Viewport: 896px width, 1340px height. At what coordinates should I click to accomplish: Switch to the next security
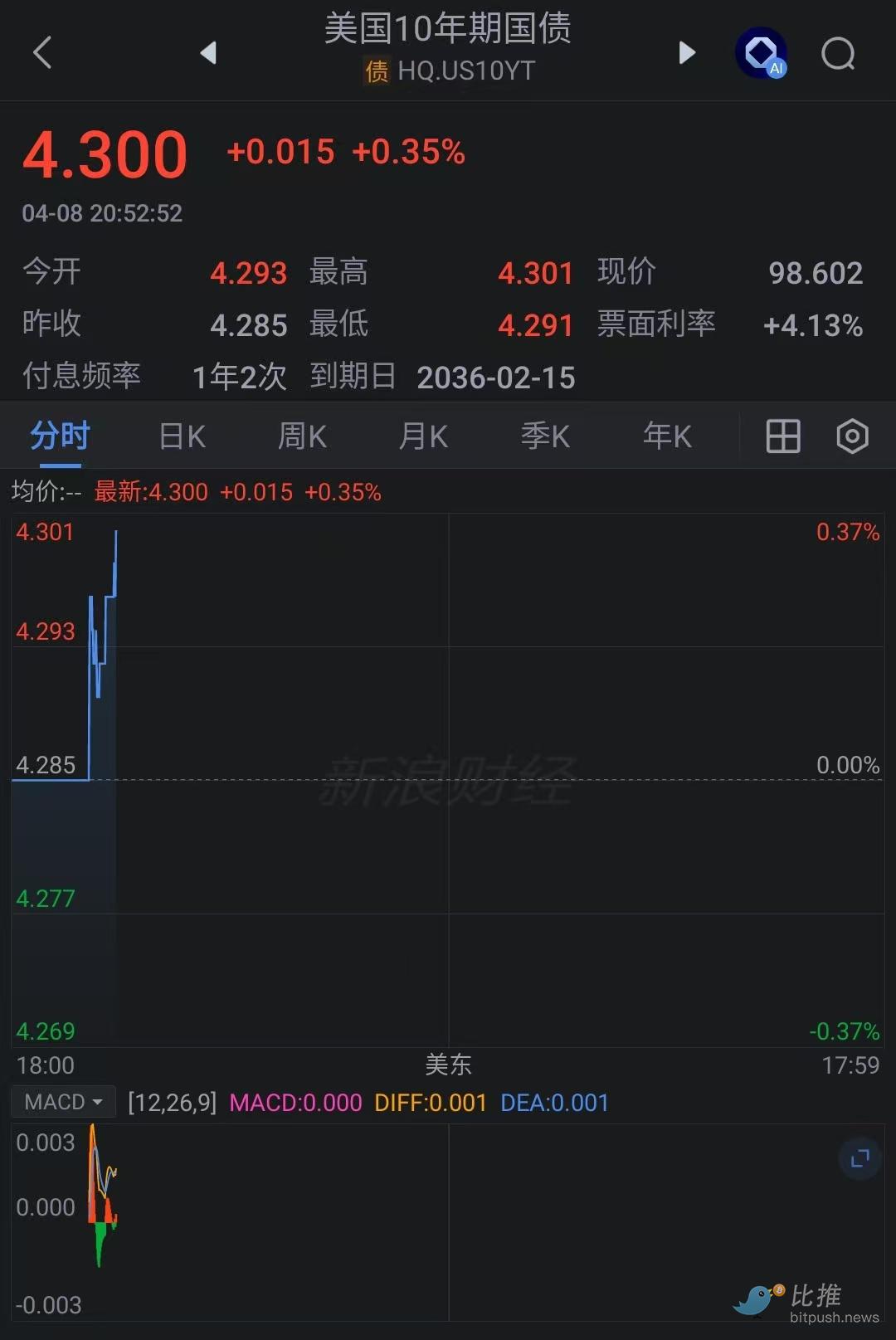686,52
